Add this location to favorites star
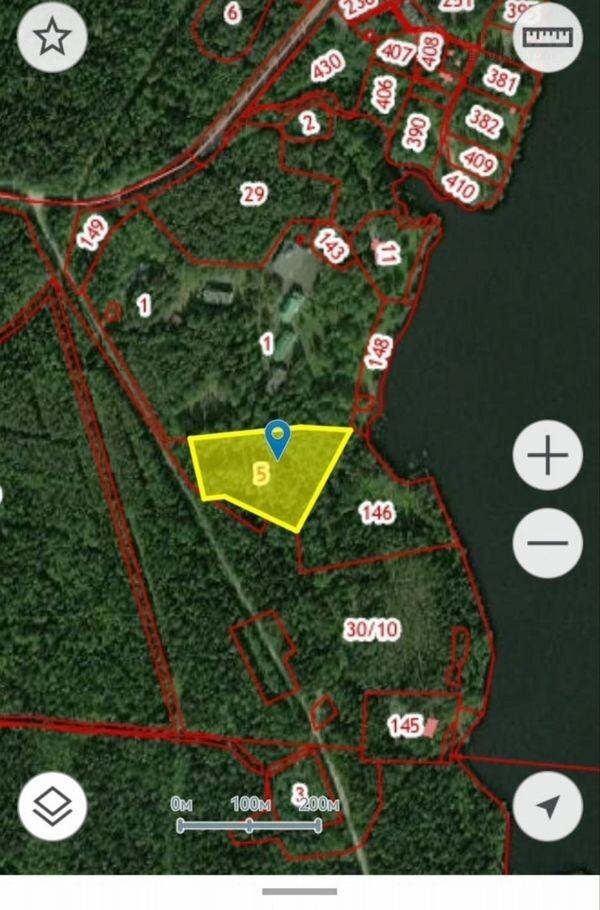 pyautogui.click(x=52, y=37)
